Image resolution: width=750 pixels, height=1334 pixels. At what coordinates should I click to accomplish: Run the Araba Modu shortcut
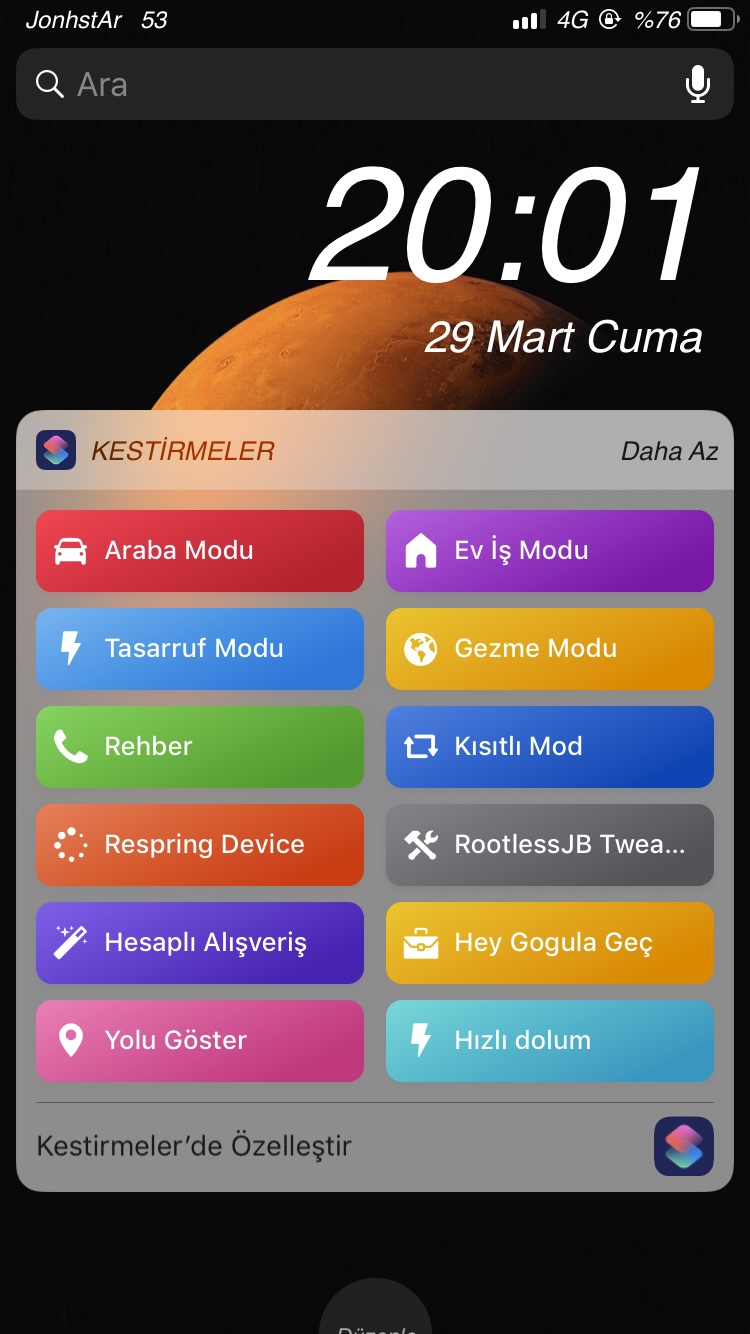[x=200, y=551]
